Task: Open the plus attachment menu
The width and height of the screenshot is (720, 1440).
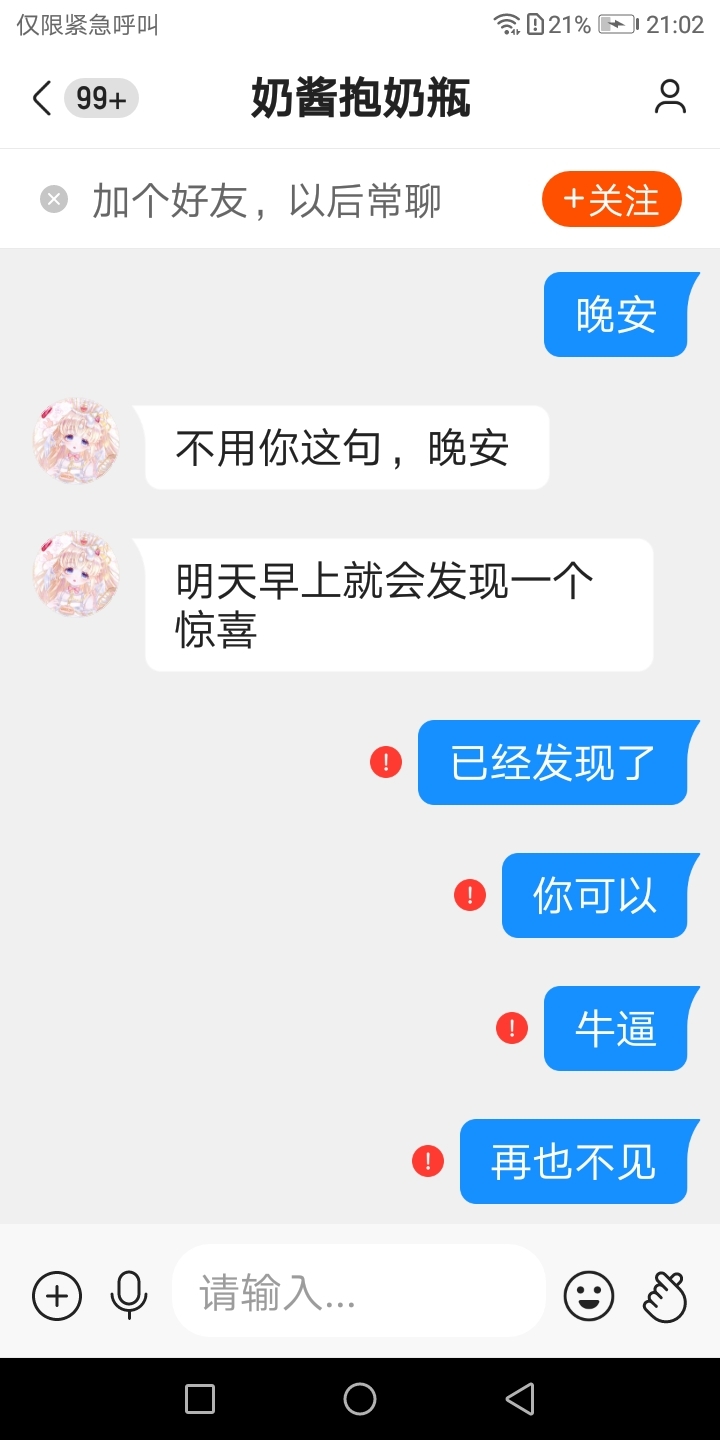Action: (x=57, y=1296)
